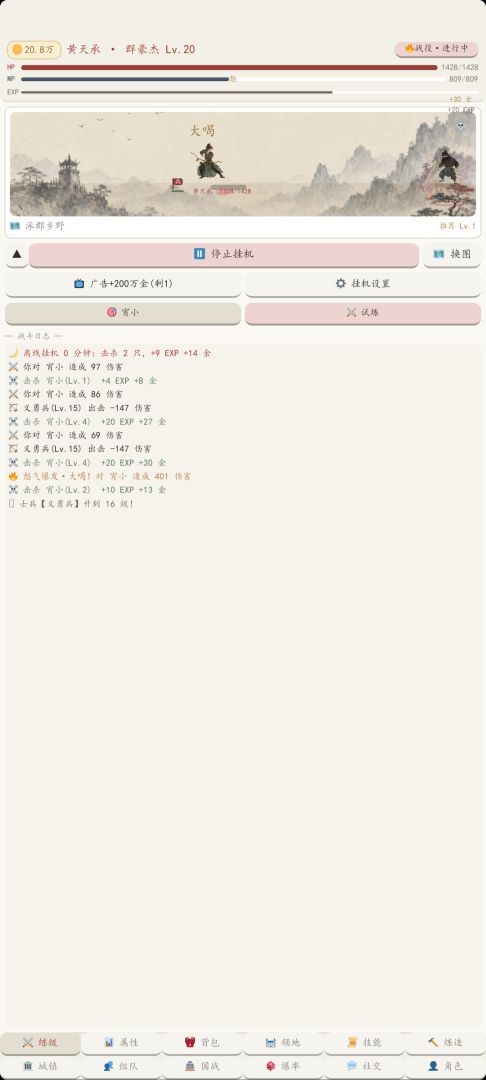Switch to the 角色 character tab
Image resolution: width=486 pixels, height=1080 pixels.
pyautogui.click(x=445, y=1066)
